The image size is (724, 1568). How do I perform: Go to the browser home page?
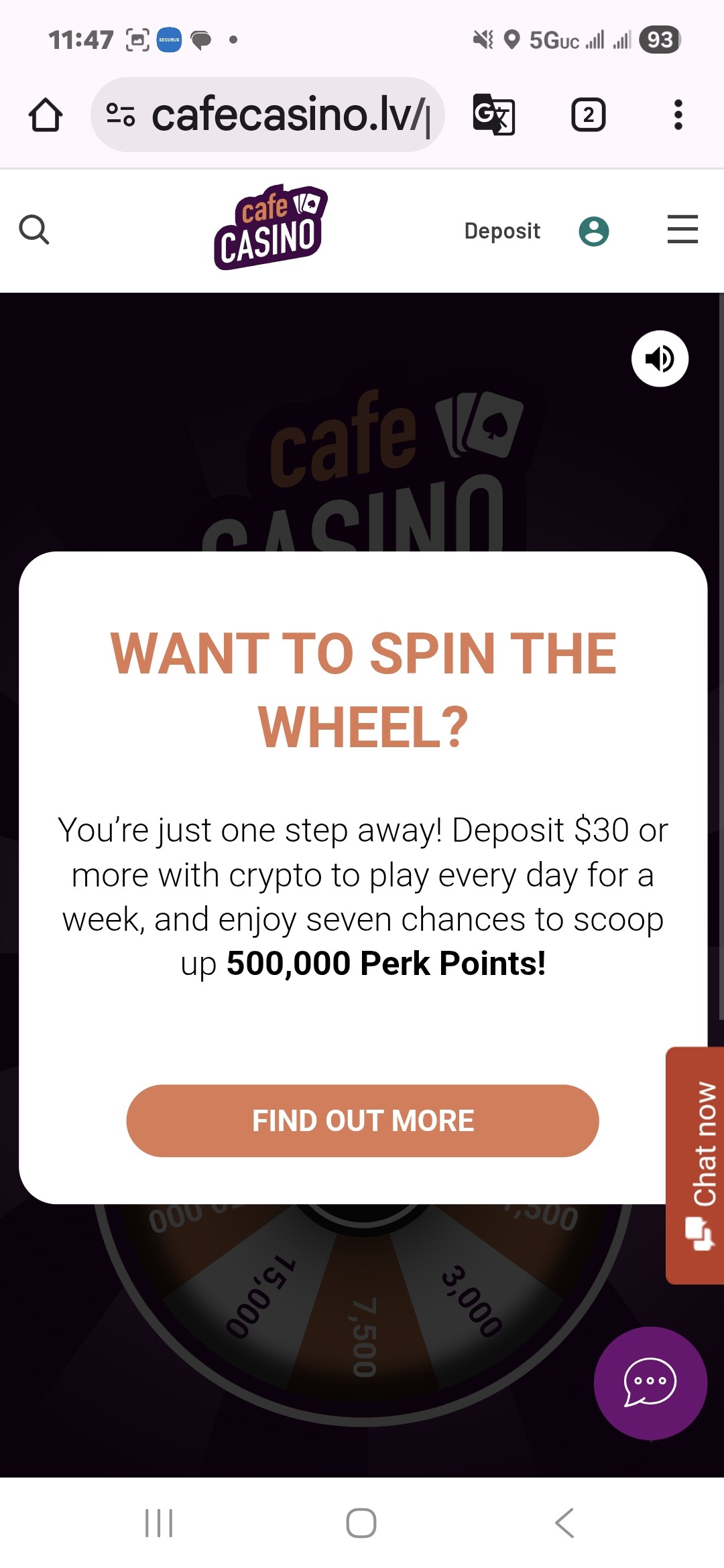click(46, 115)
